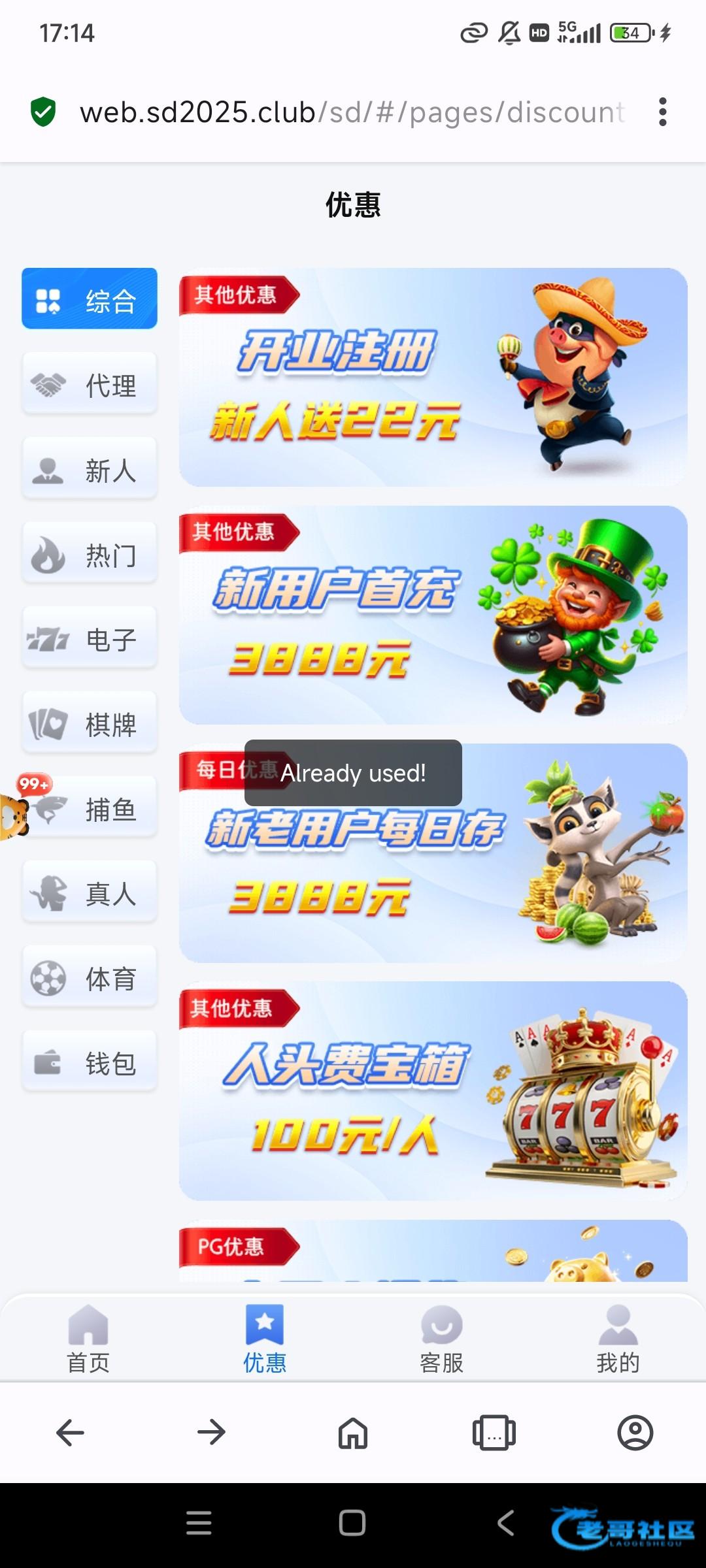Open the 开业注册 新人送22元 promotion
706x1568 pixels.
(x=433, y=377)
